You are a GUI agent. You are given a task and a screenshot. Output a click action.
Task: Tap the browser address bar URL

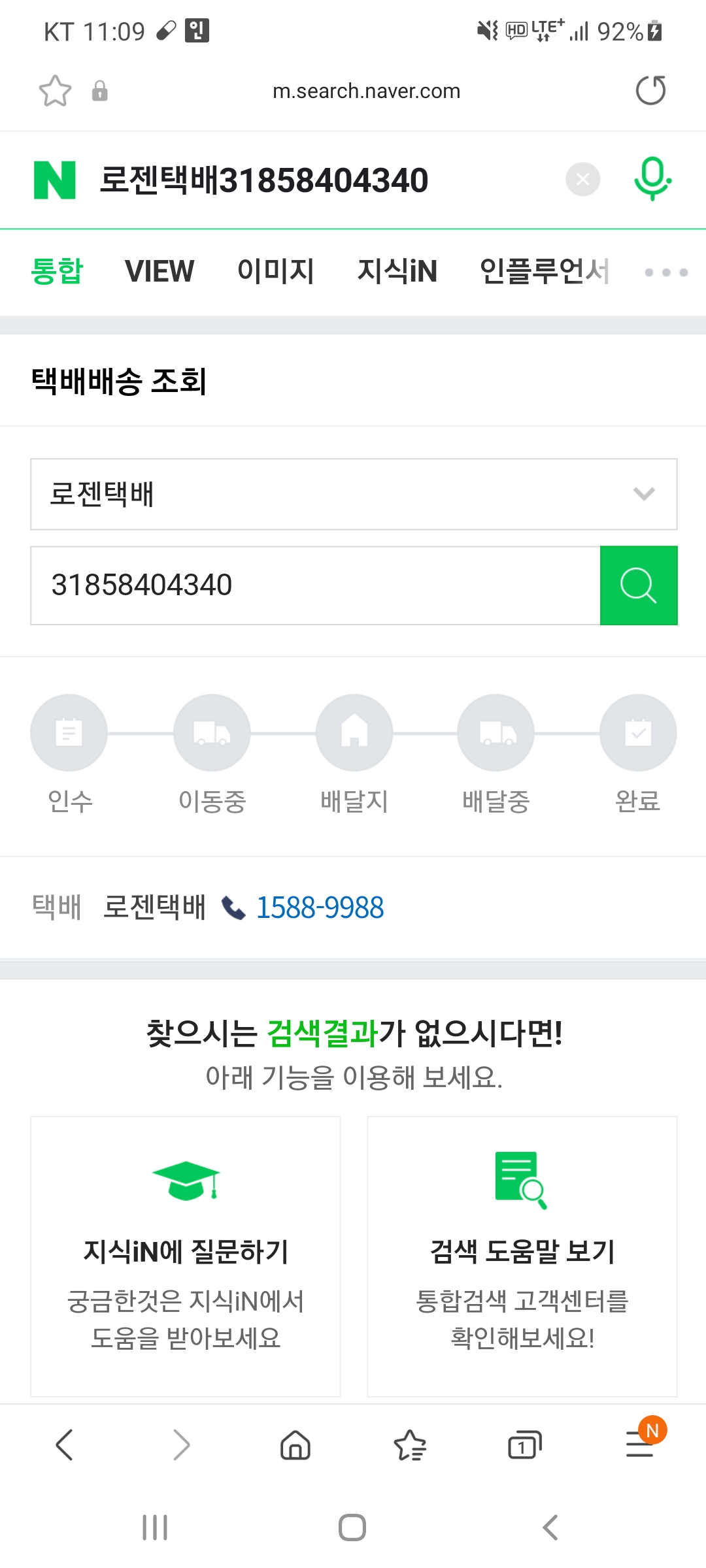[366, 91]
